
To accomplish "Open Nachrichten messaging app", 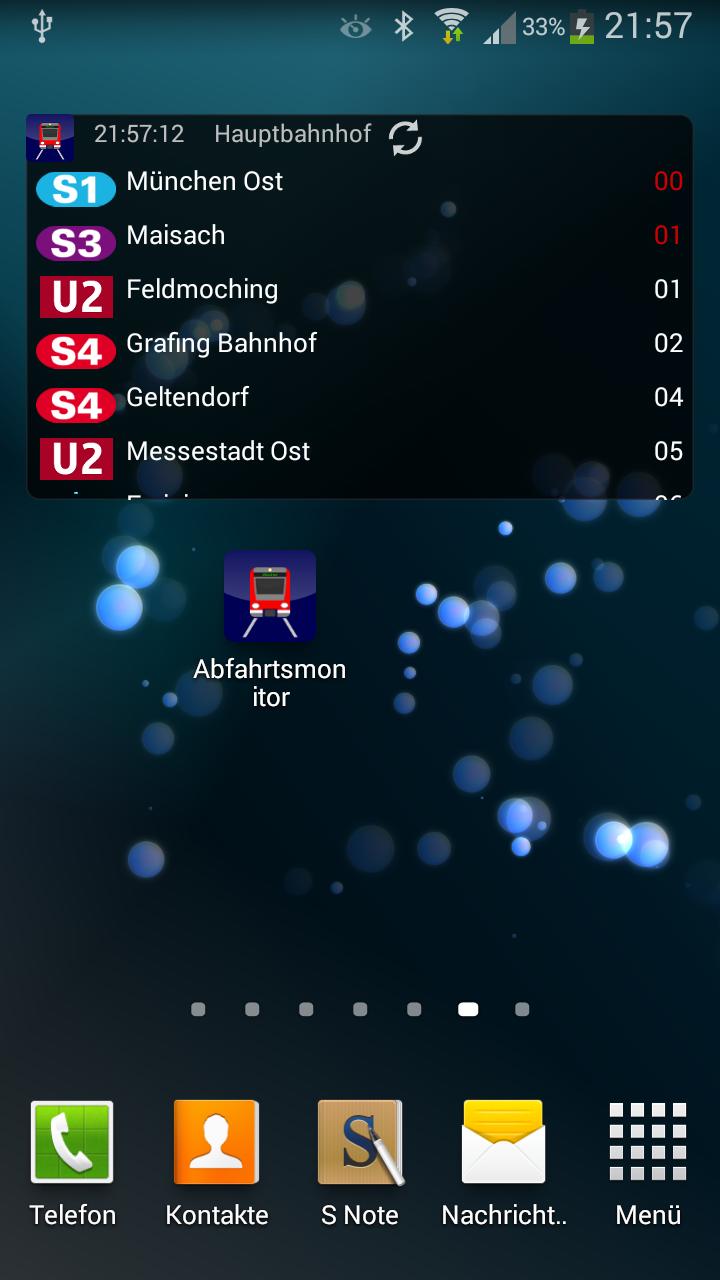I will pos(502,1140).
